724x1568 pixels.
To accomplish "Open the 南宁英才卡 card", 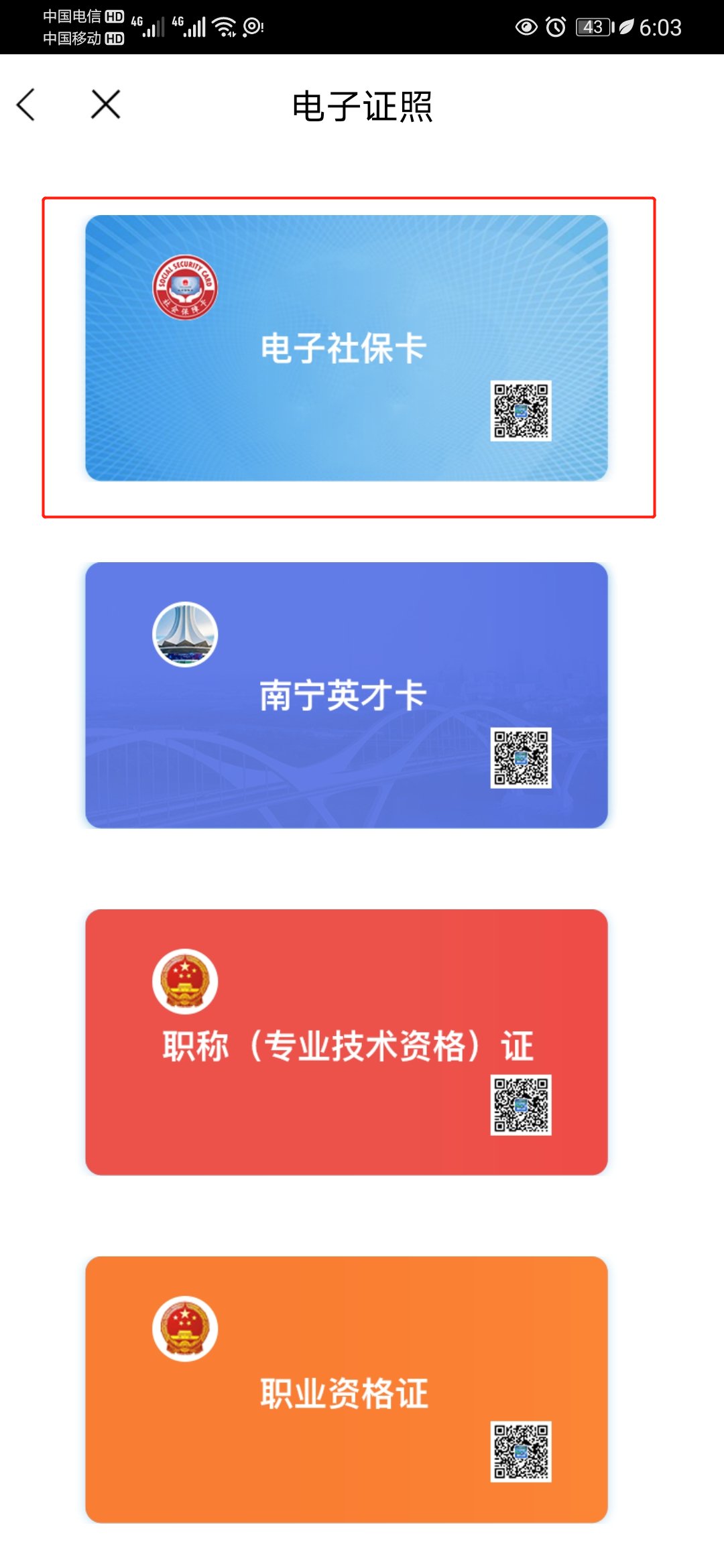I will [x=346, y=695].
